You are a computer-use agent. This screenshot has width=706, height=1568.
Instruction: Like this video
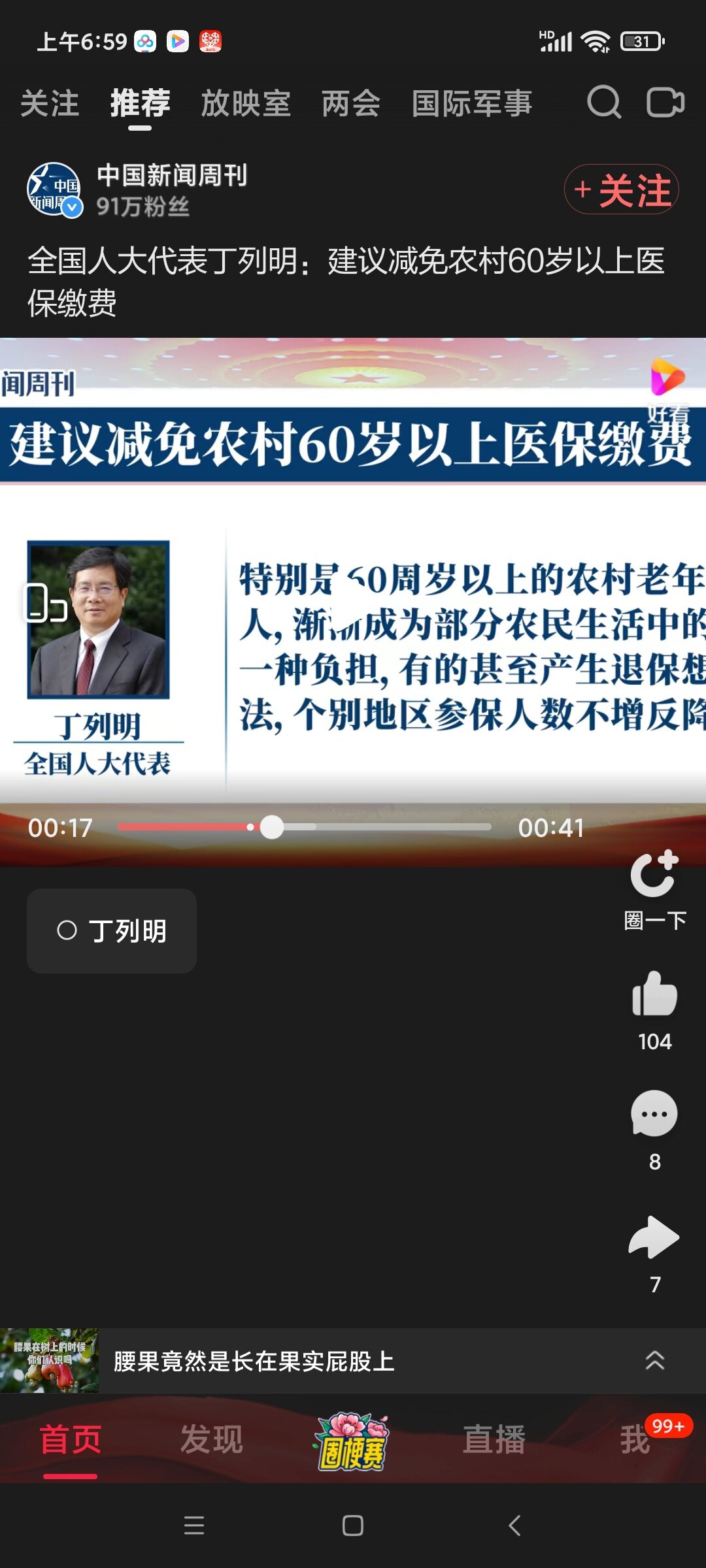point(654,995)
